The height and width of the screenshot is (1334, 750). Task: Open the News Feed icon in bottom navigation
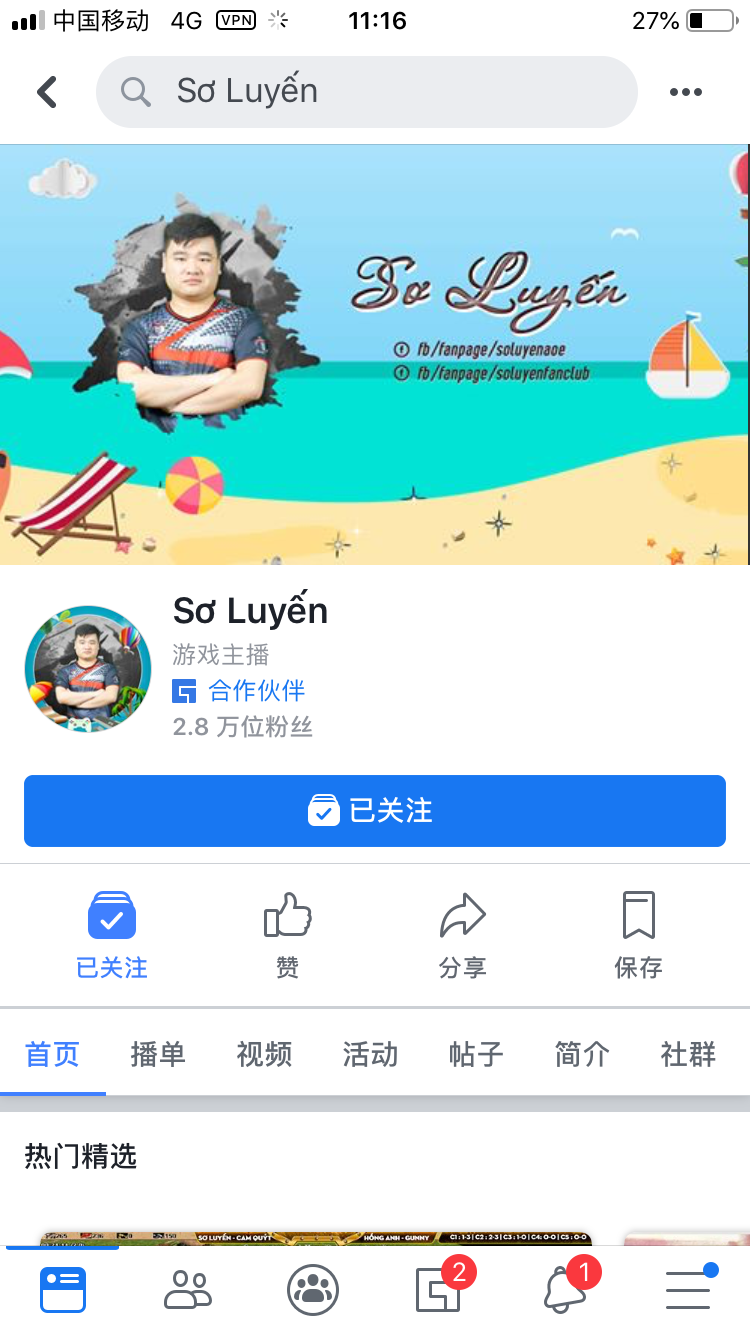(x=62, y=1289)
